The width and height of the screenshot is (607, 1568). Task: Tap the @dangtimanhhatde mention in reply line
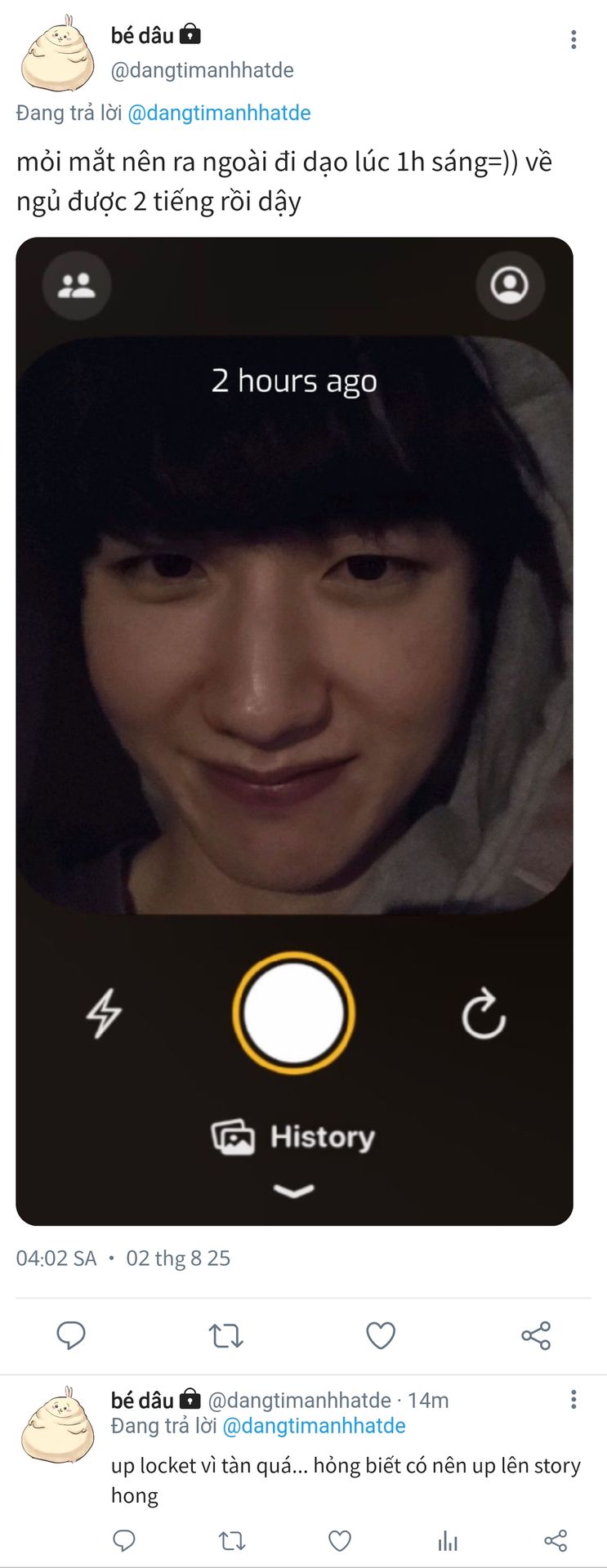(x=219, y=113)
